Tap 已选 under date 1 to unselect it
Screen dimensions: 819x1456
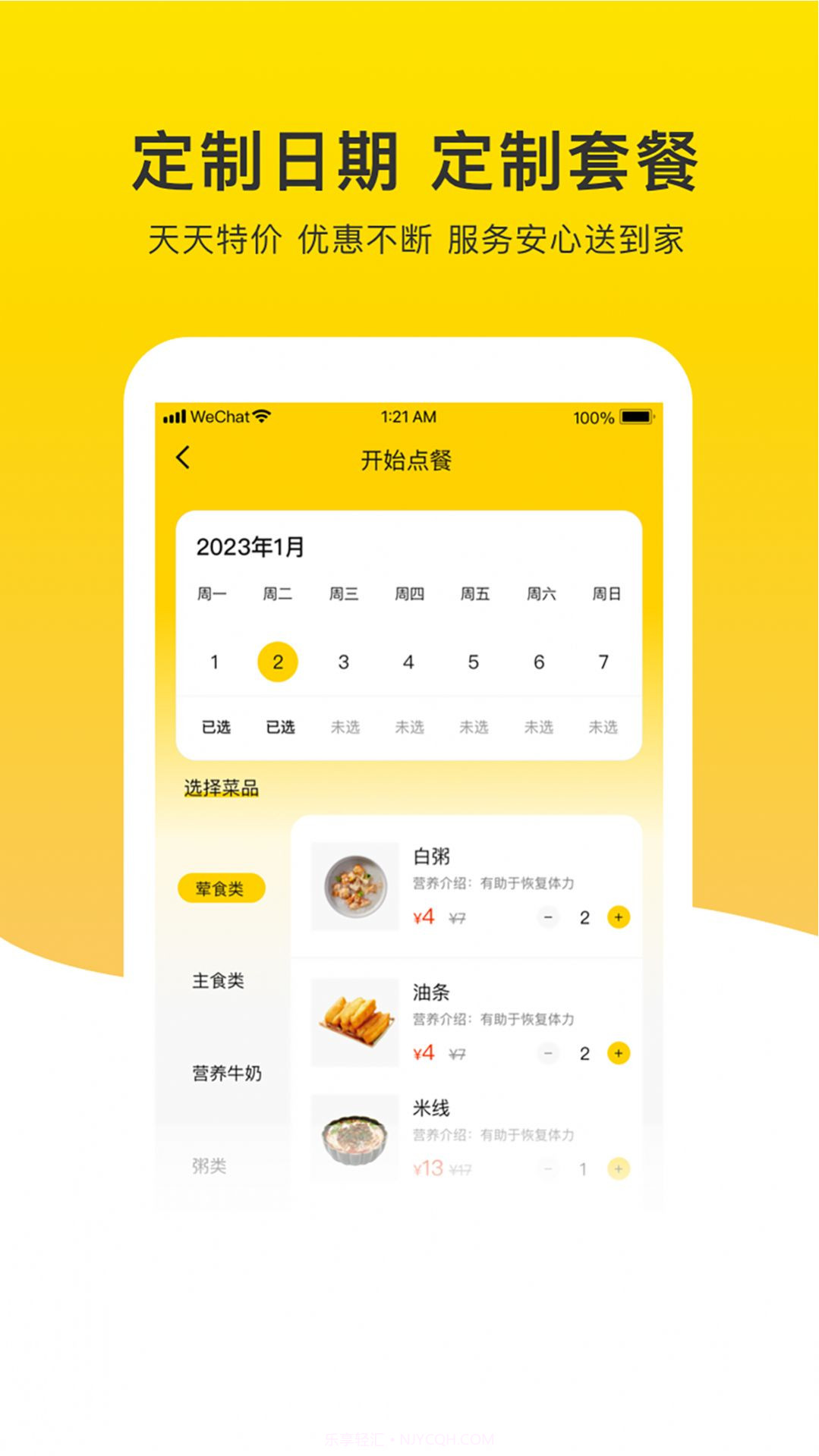click(x=215, y=727)
